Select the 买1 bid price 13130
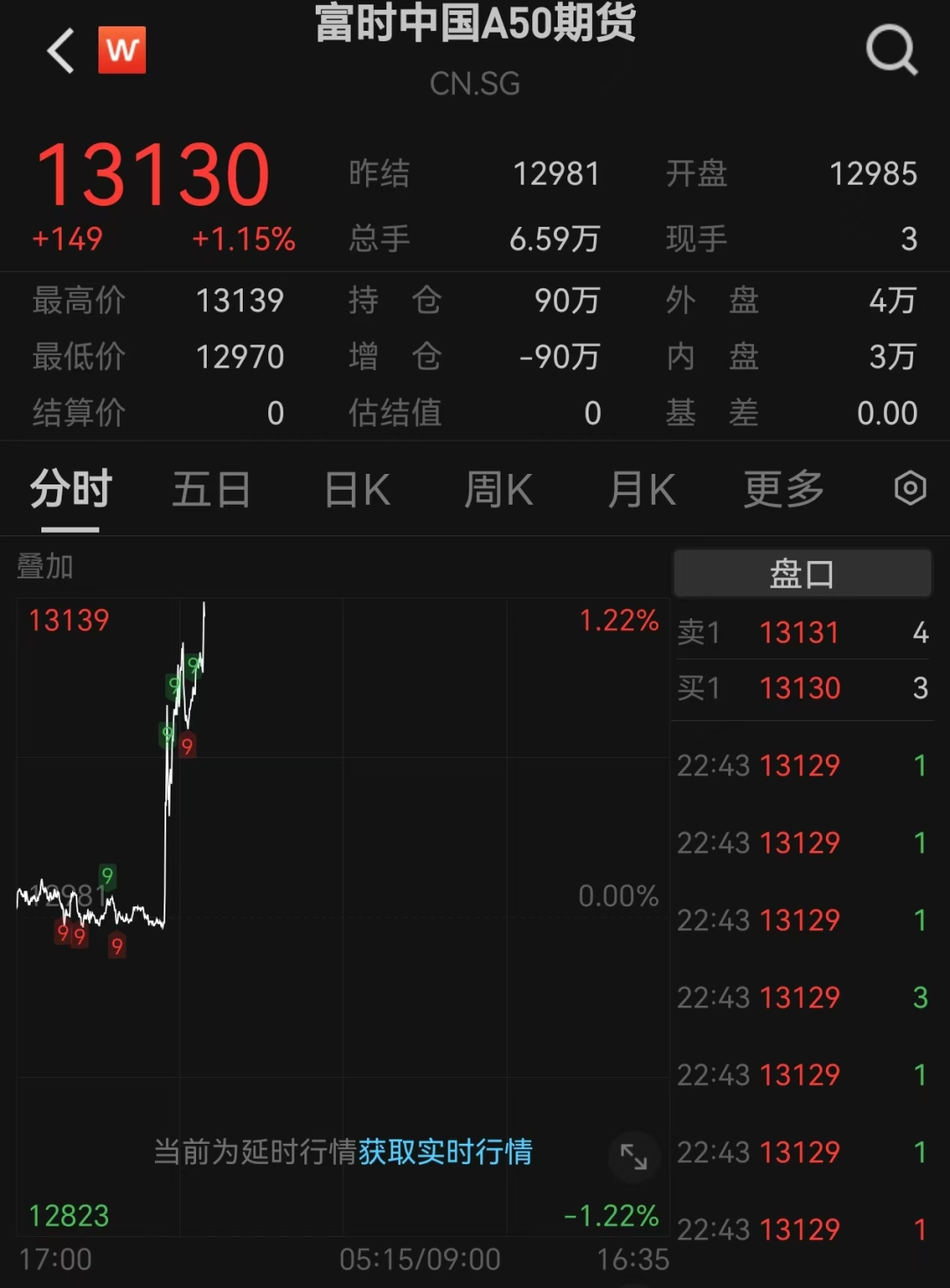This screenshot has height=1288, width=950. 799,688
